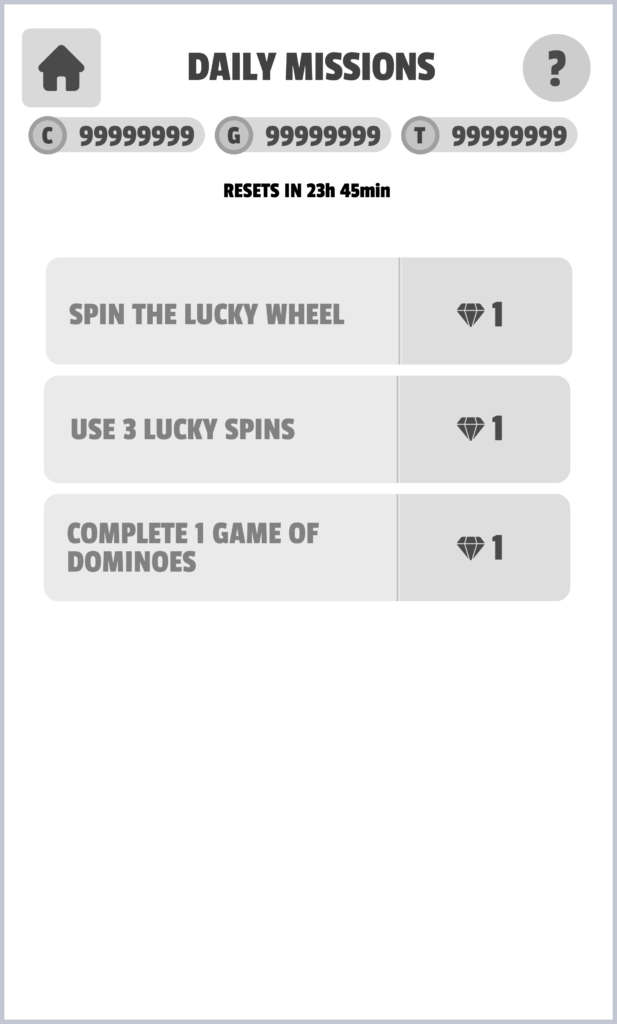Open the Spin the Lucky Wheel mission
The width and height of the screenshot is (617, 1024).
(222, 312)
